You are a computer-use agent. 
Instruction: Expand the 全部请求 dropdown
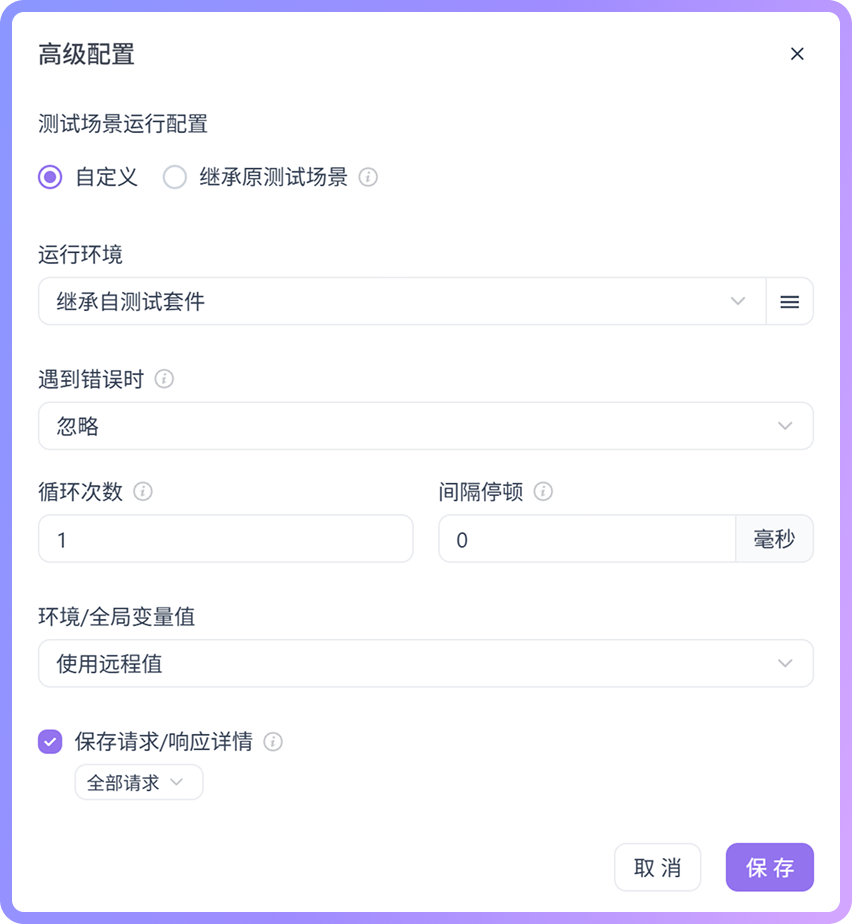tap(138, 782)
